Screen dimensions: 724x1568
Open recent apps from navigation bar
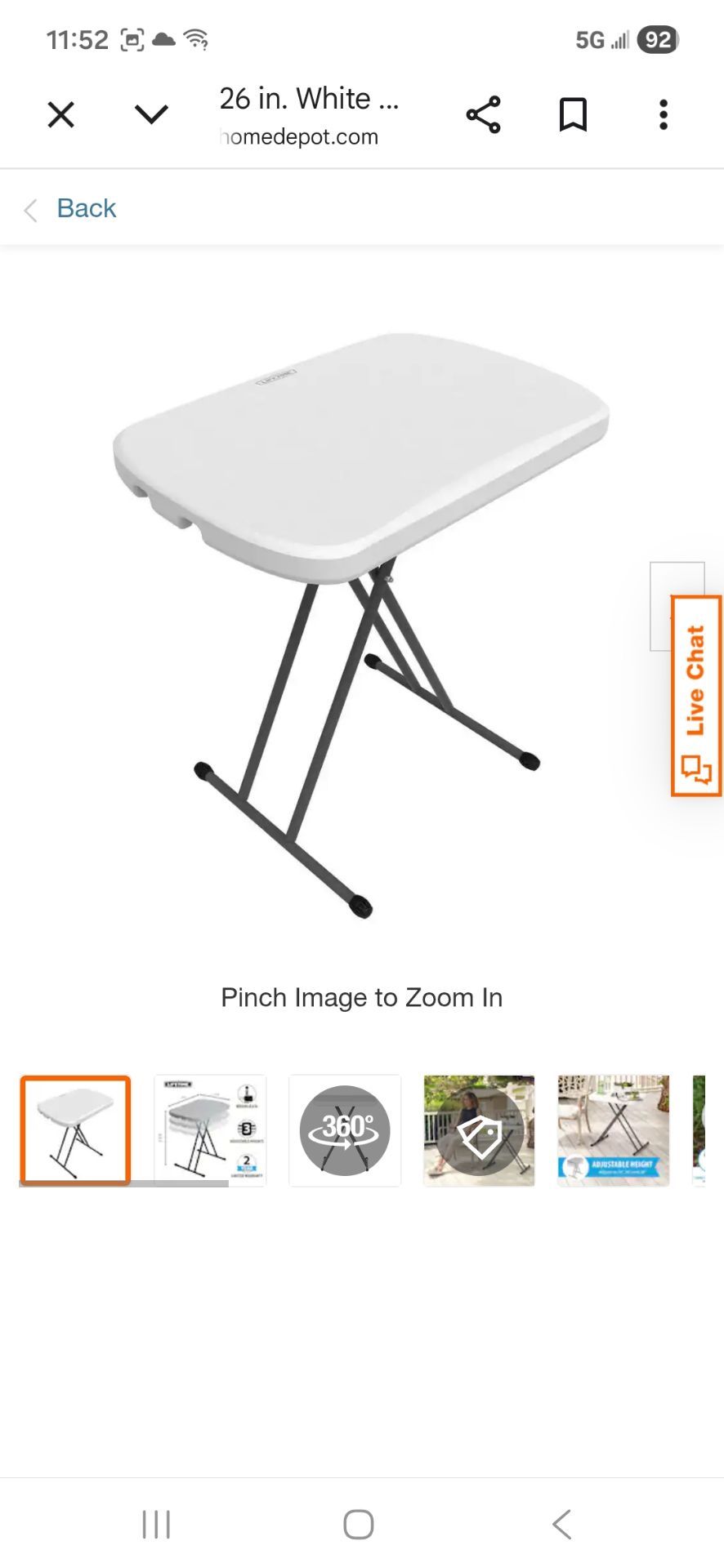(x=156, y=1524)
